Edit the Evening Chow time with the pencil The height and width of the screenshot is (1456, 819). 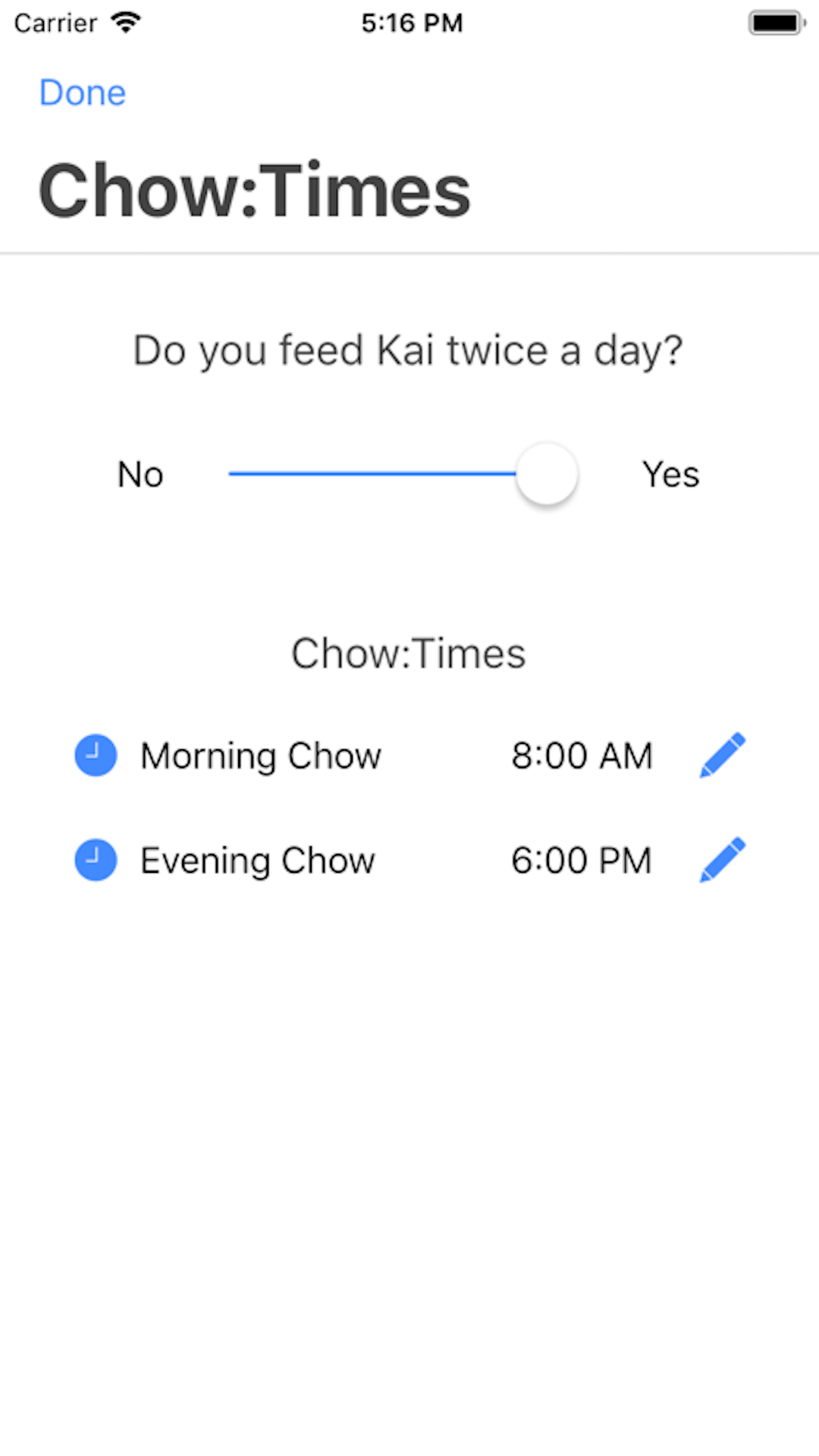[722, 860]
